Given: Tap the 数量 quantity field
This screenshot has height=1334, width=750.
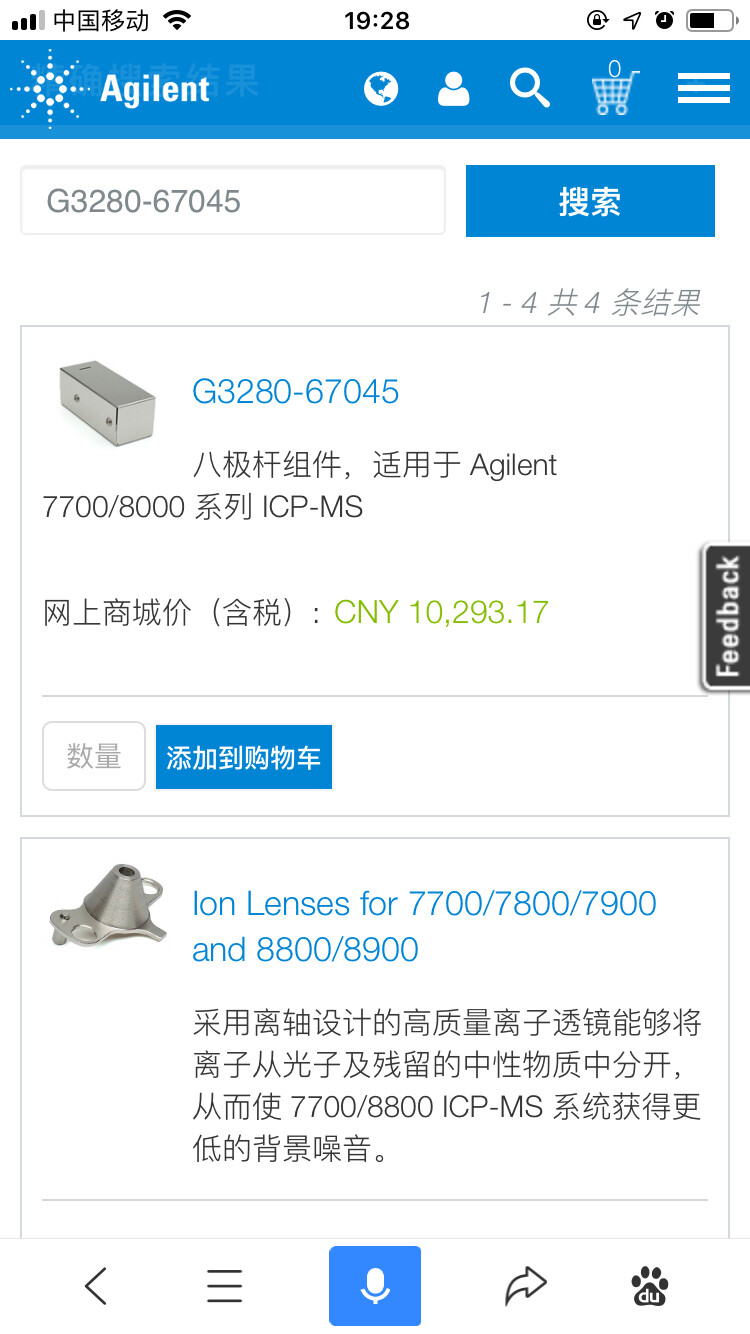Looking at the screenshot, I should point(94,756).
